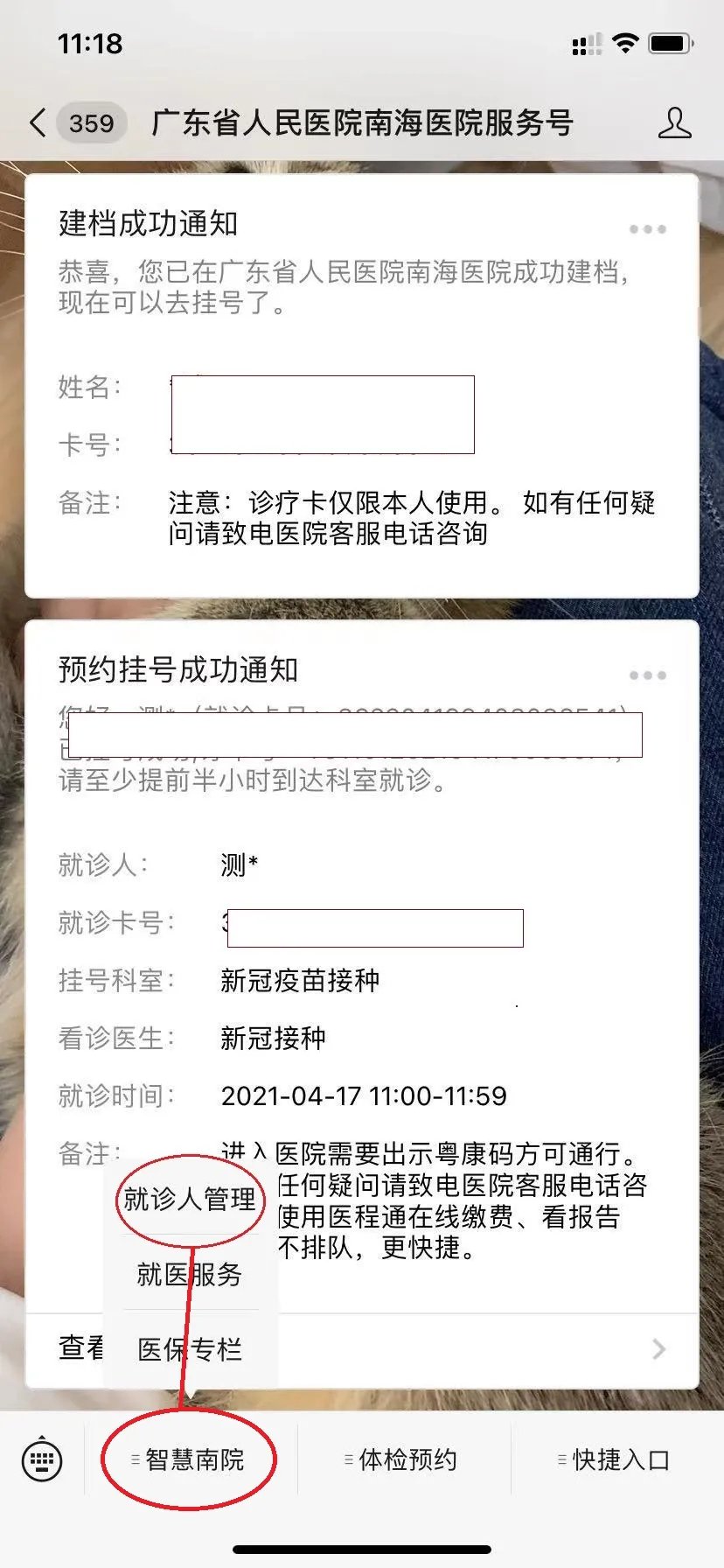Go back to the chat list
This screenshot has width=724, height=1568.
coord(38,123)
